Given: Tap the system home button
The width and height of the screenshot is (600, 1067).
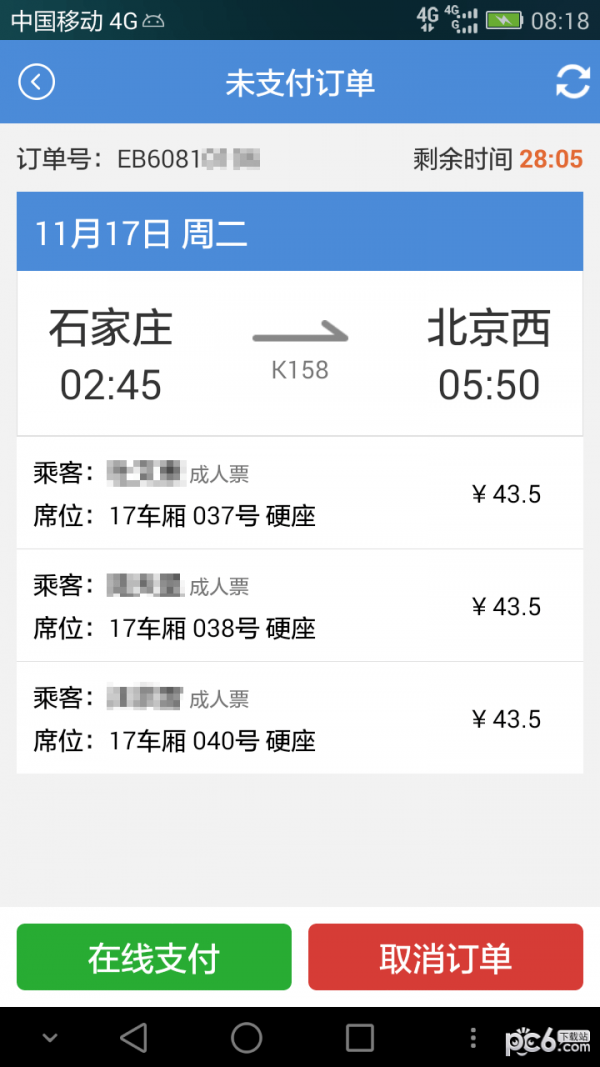Looking at the screenshot, I should pyautogui.click(x=246, y=1038).
